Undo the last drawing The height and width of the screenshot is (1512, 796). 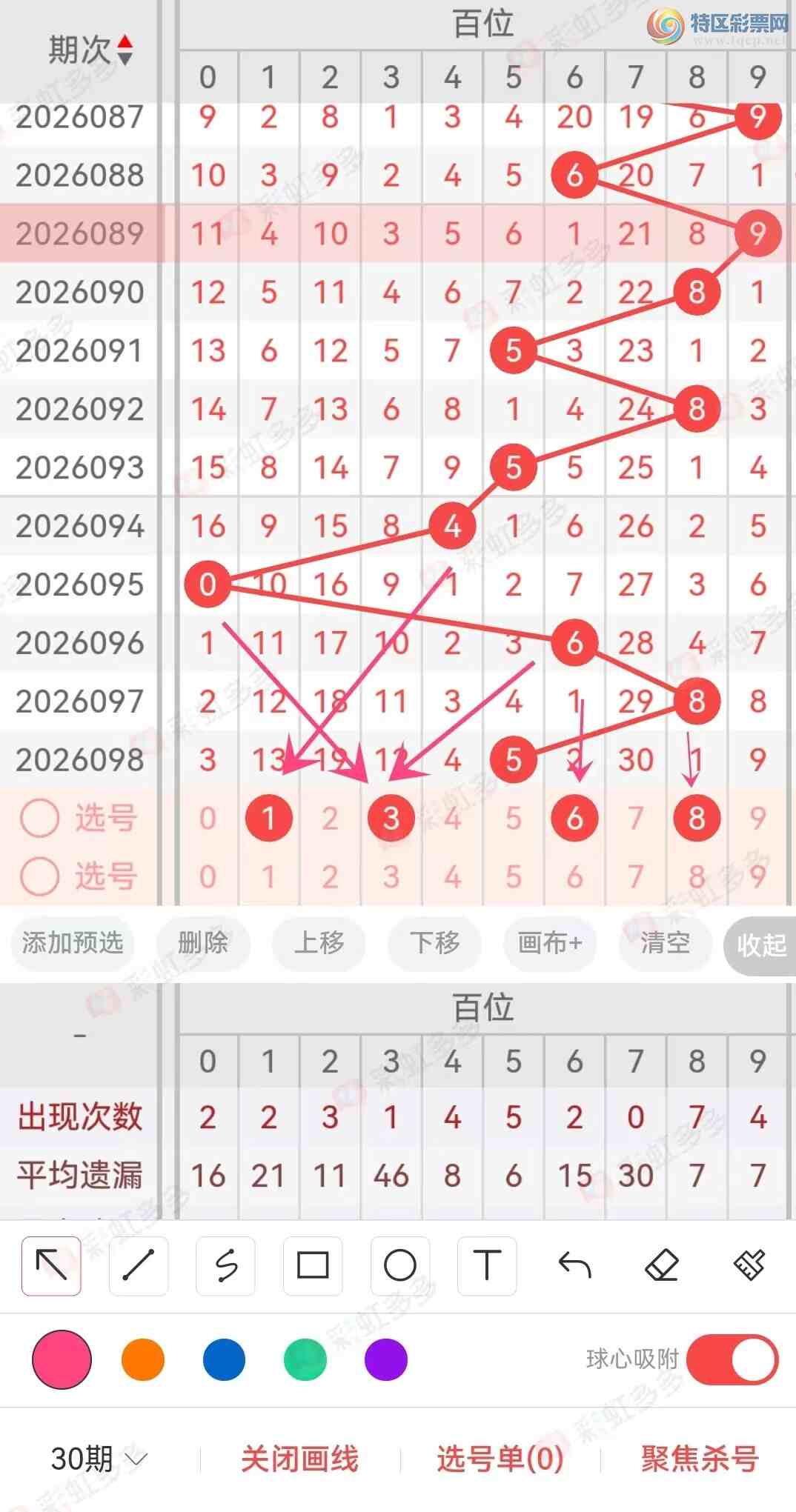click(574, 1265)
